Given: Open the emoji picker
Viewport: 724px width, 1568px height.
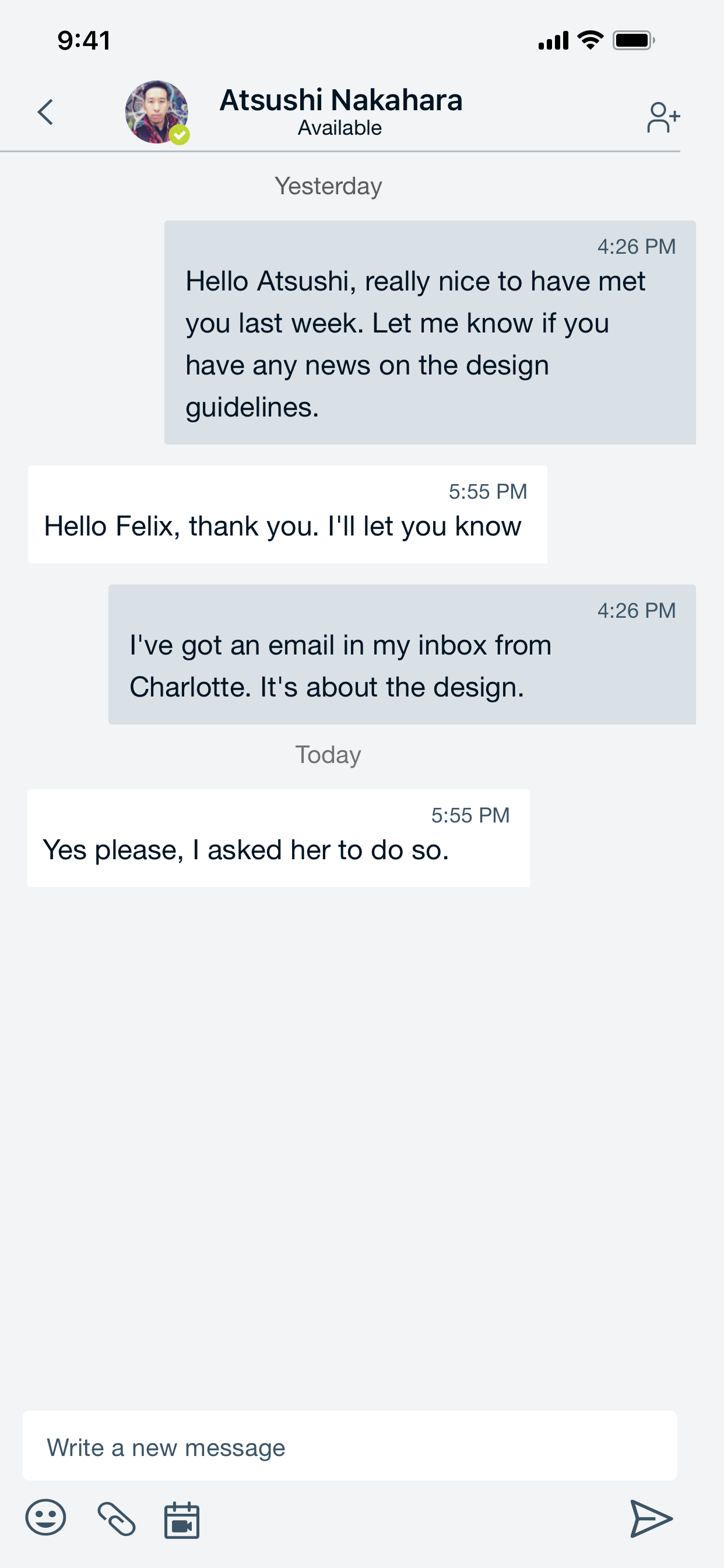Looking at the screenshot, I should 46,1516.
